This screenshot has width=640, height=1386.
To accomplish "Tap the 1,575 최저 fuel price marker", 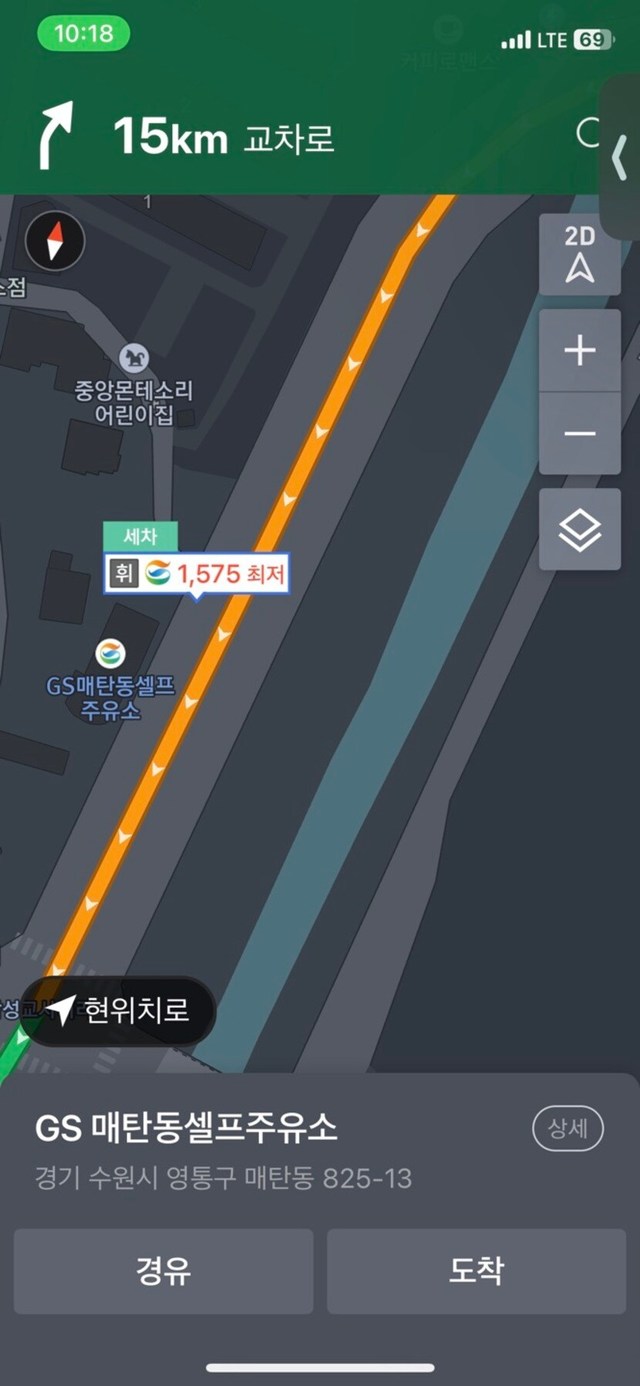I will [x=197, y=574].
